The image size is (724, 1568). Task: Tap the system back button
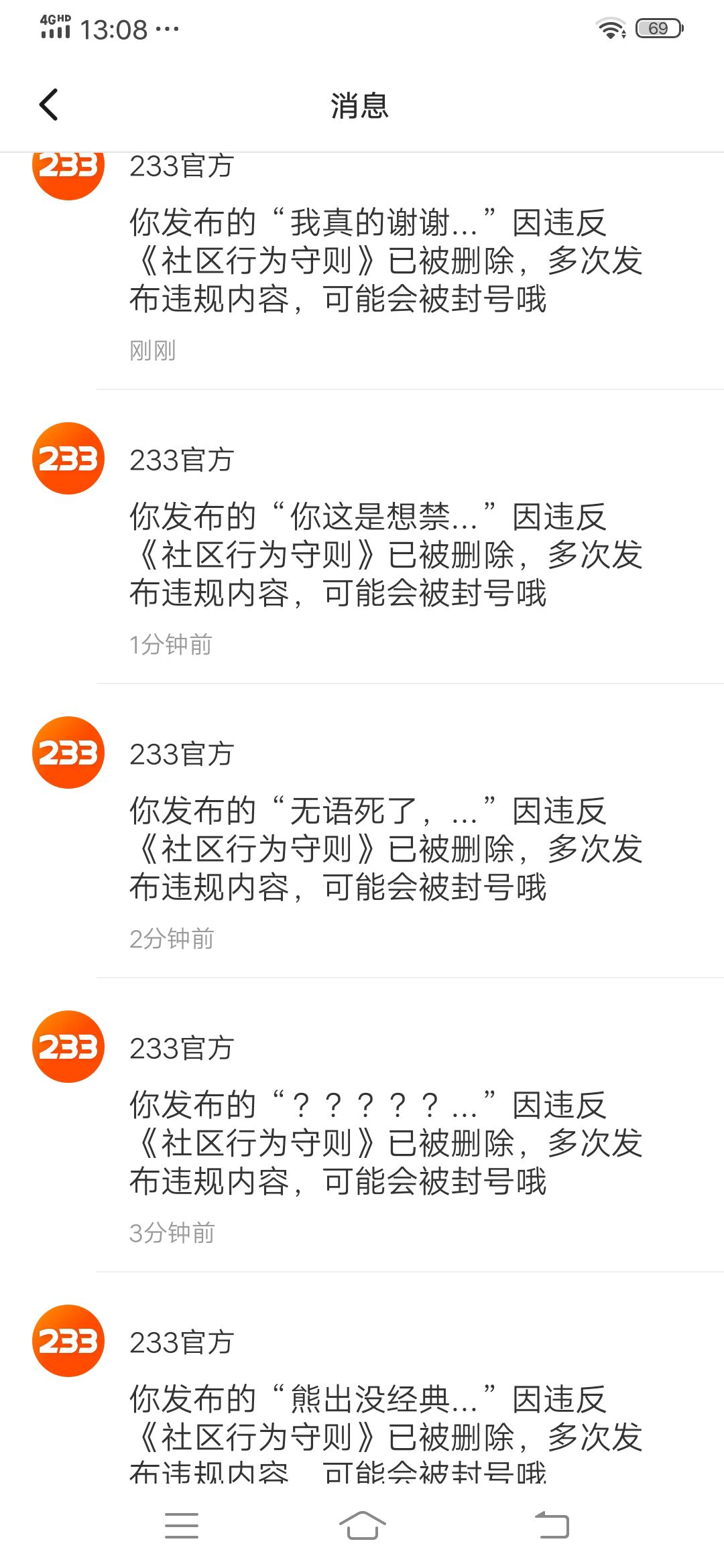pyautogui.click(x=552, y=1526)
